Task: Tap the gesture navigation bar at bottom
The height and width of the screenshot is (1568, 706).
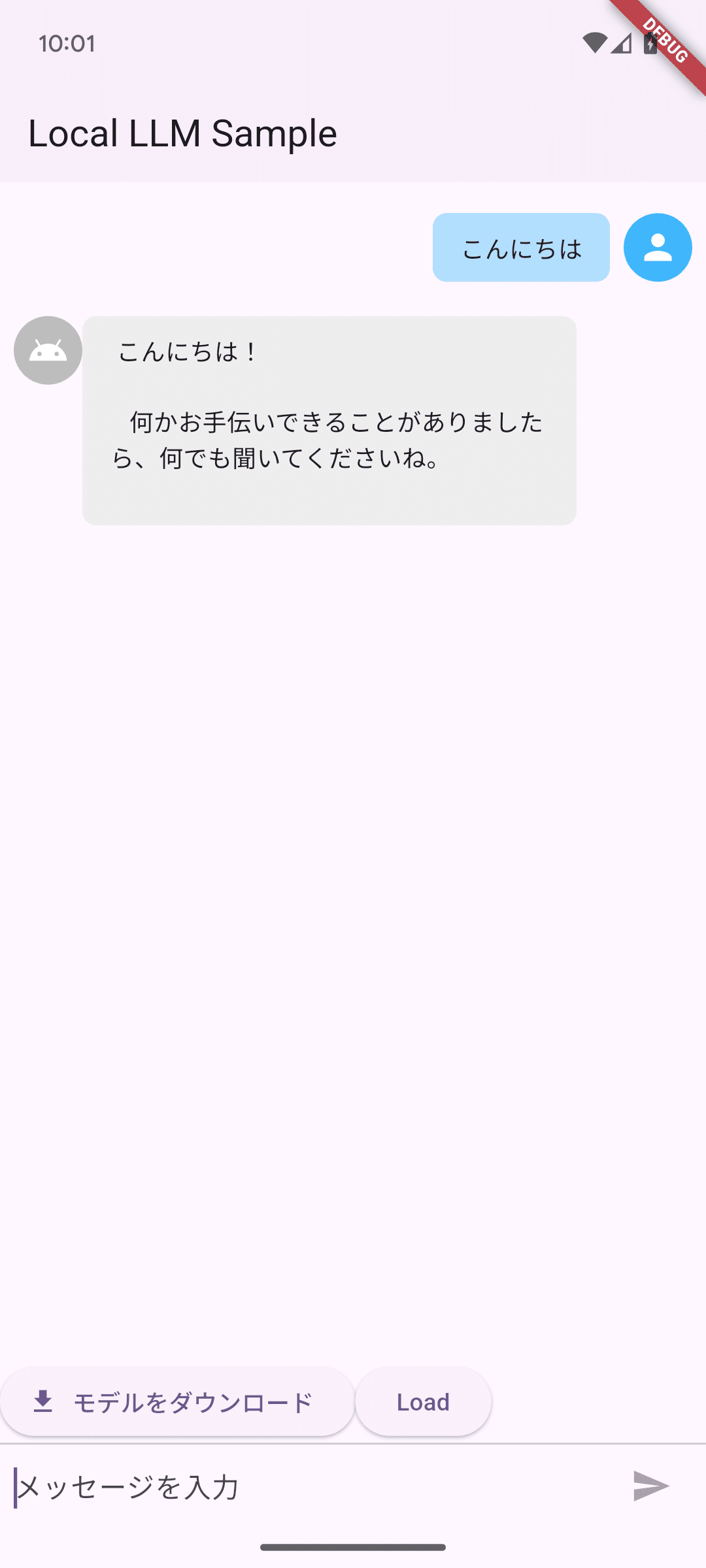Action: coord(353,1546)
